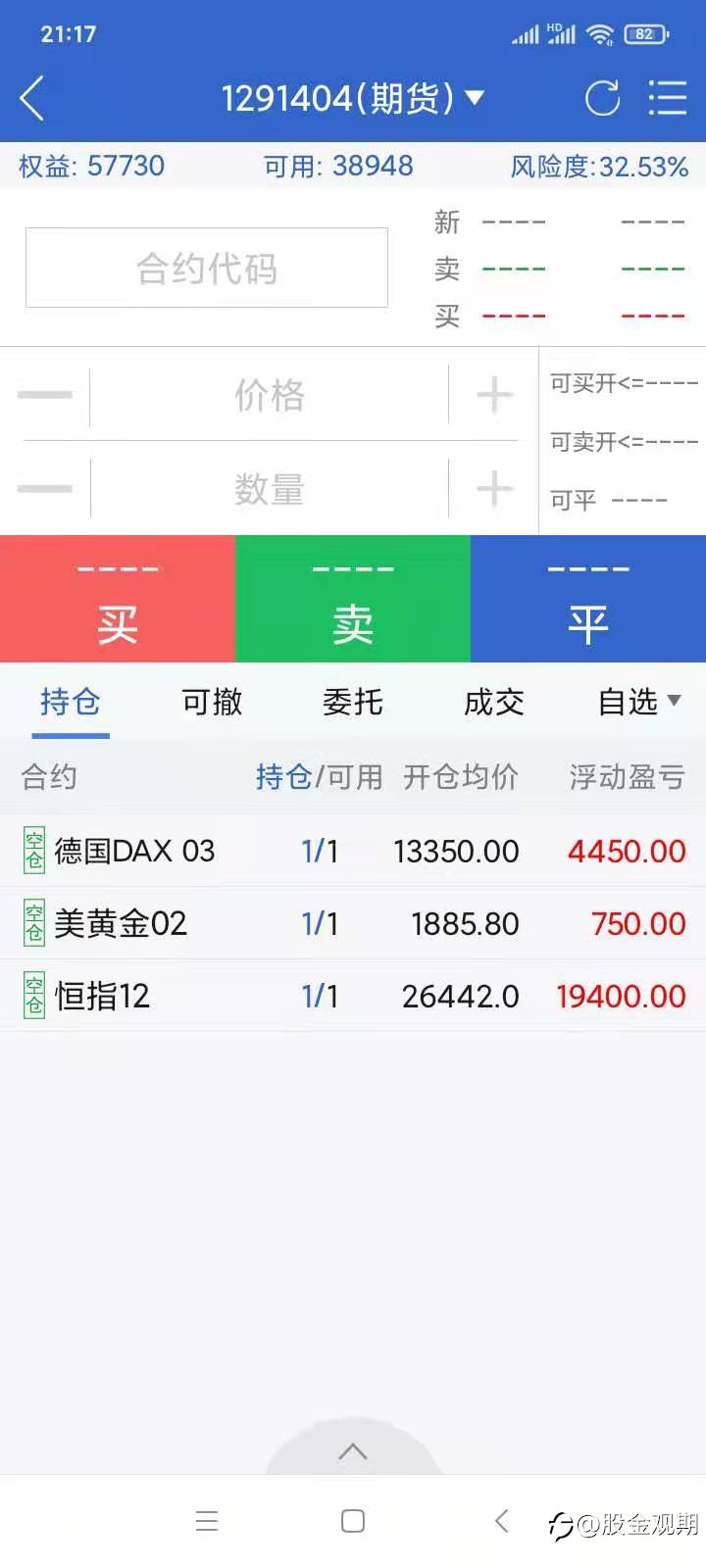
Task: Select the 恒指12 position row
Action: pos(353,996)
